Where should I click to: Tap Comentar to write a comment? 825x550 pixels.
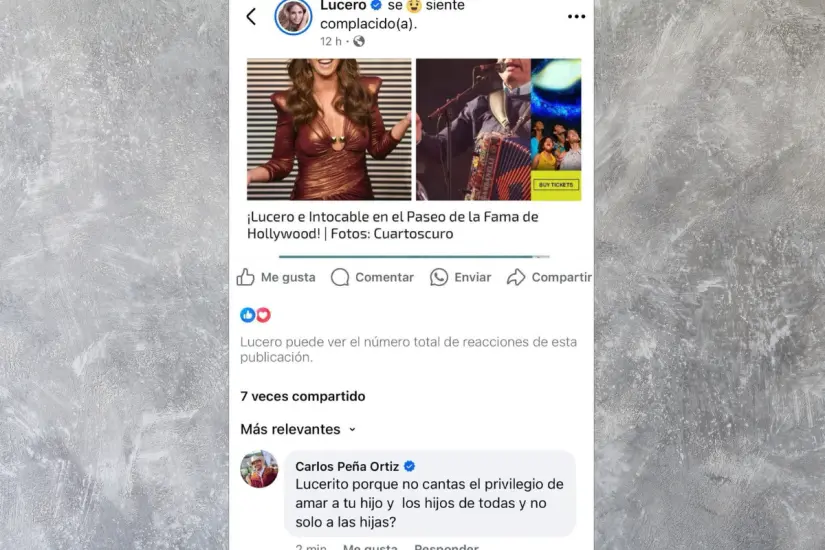tap(372, 277)
